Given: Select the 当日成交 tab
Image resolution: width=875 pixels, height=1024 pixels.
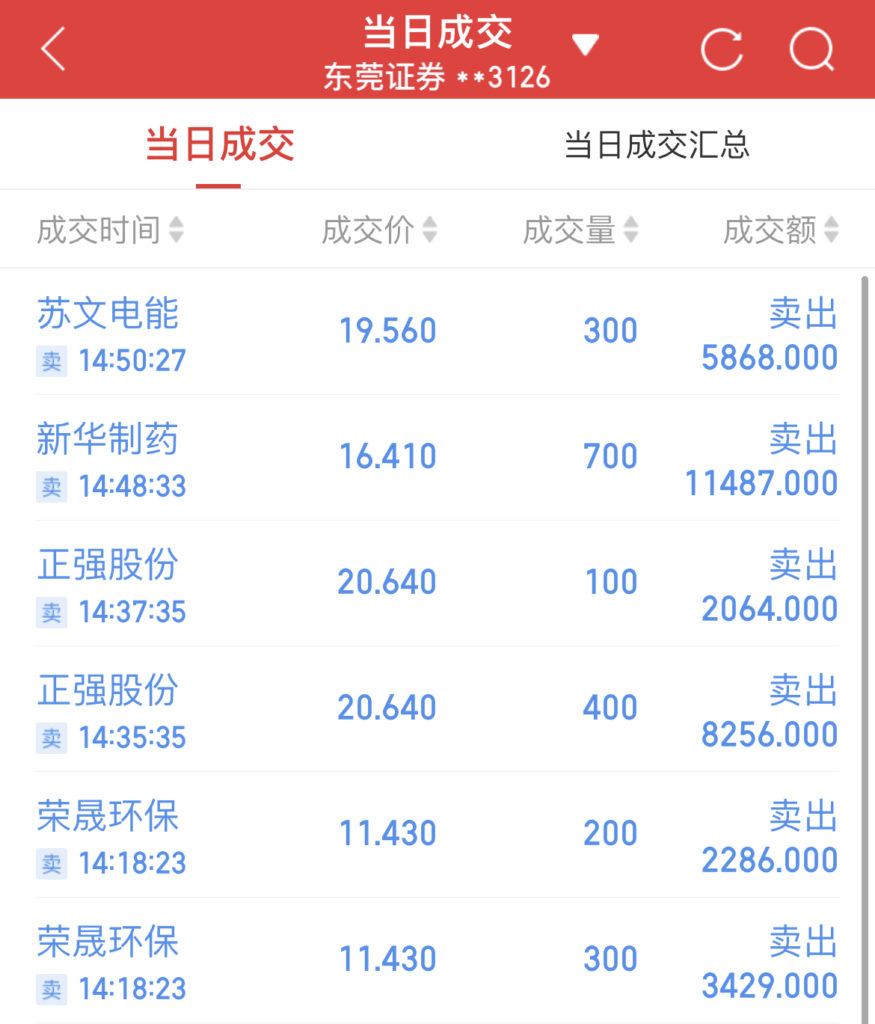Looking at the screenshot, I should (219, 145).
